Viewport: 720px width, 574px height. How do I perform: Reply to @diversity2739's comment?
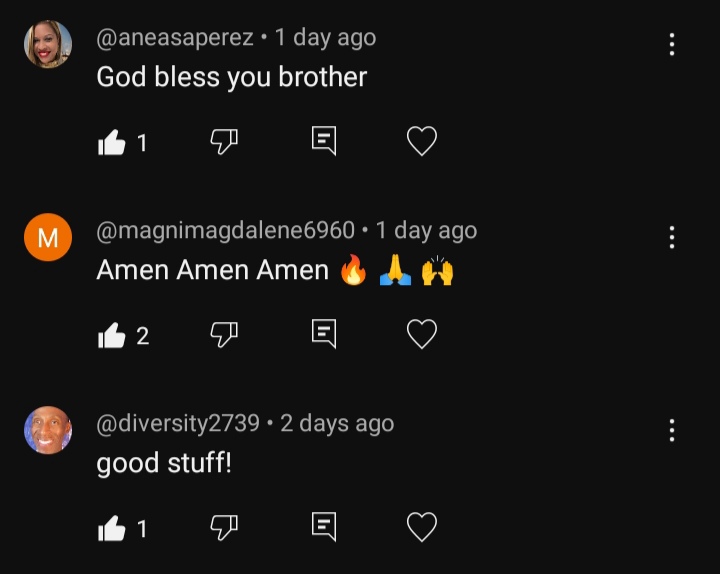[323, 526]
